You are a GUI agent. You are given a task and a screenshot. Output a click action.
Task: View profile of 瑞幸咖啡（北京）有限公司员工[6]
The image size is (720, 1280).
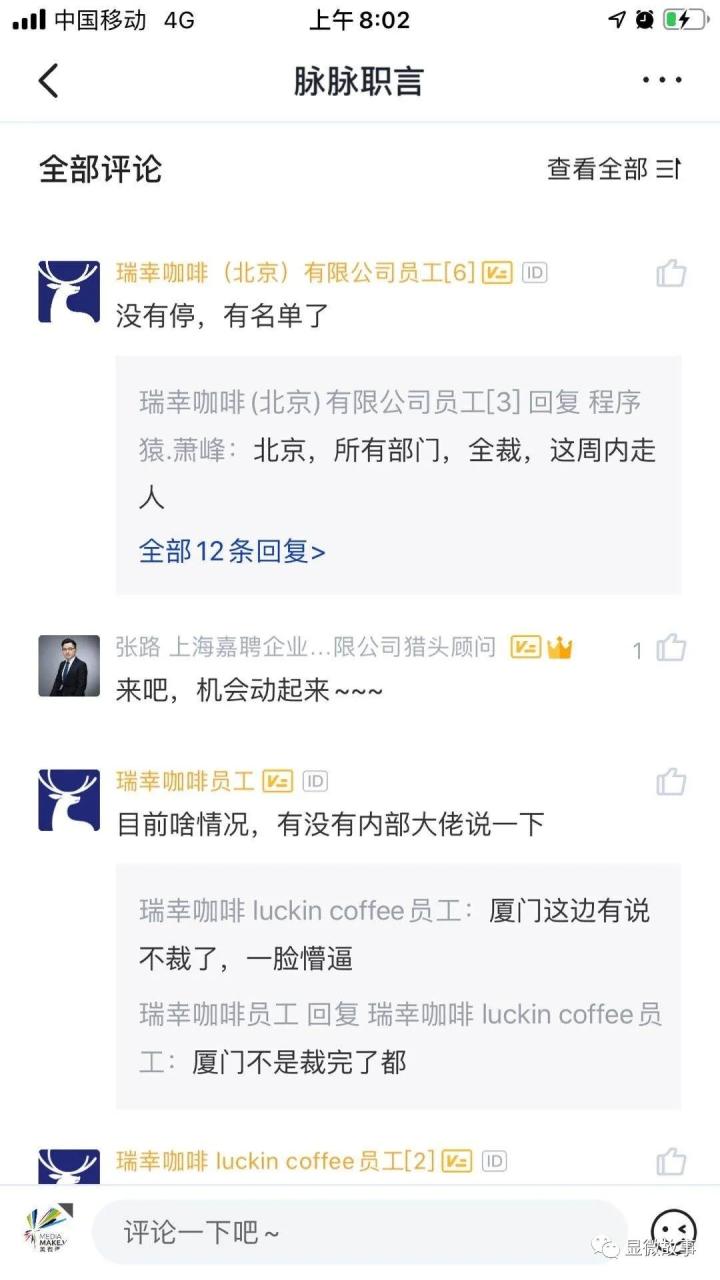point(69,292)
